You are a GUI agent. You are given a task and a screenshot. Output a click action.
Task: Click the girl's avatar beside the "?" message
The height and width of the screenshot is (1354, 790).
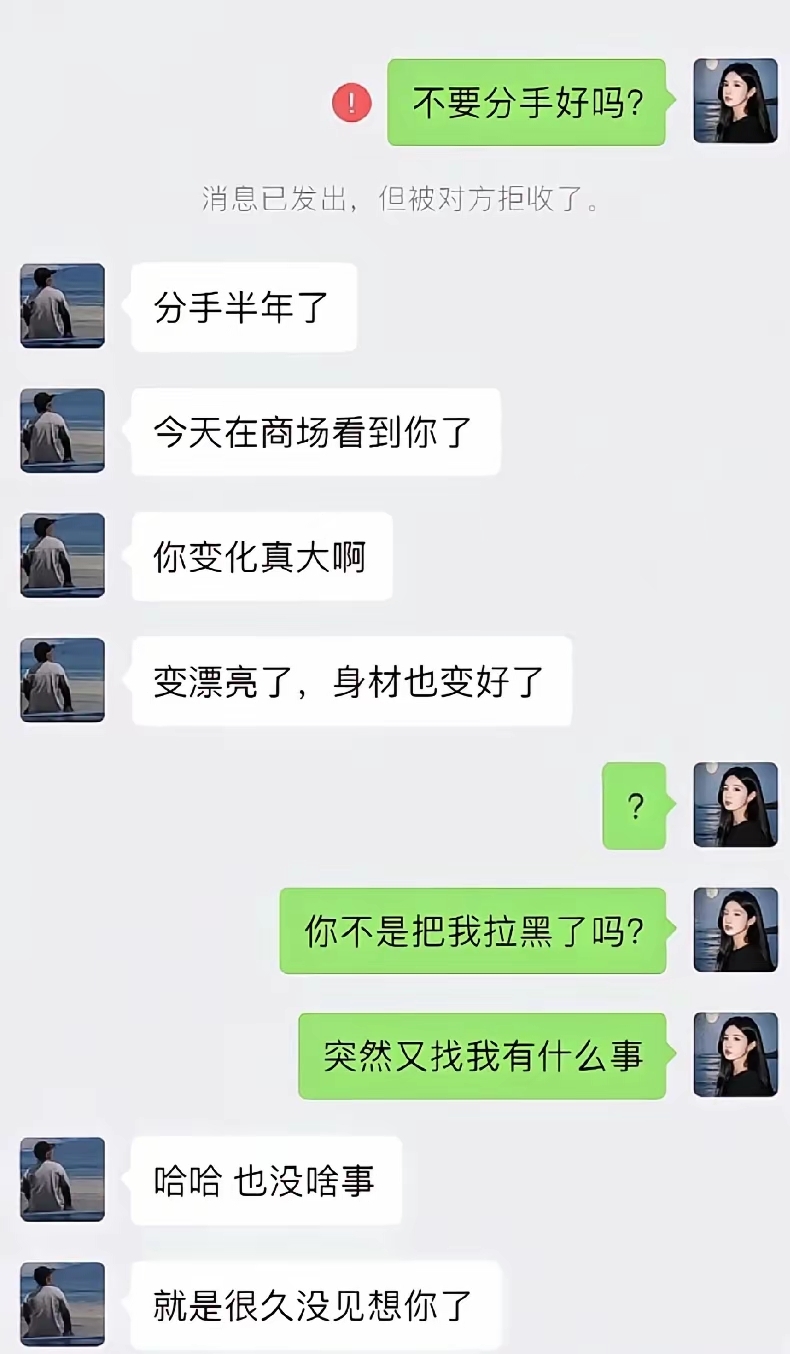click(x=735, y=804)
